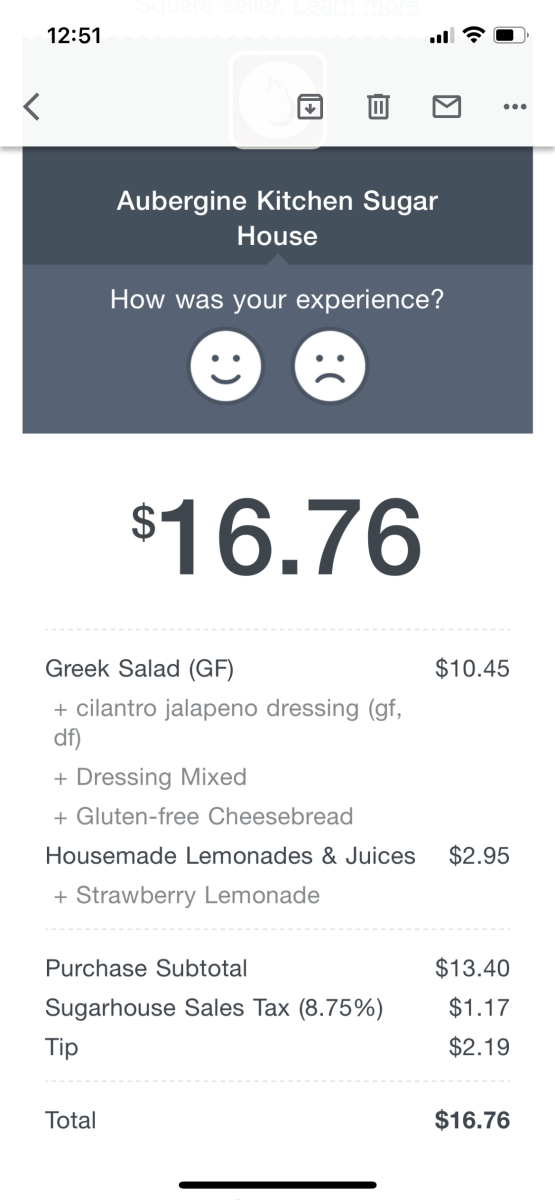This screenshot has width=555, height=1200.
Task: Rate the experience with the sad face
Action: pos(330,366)
